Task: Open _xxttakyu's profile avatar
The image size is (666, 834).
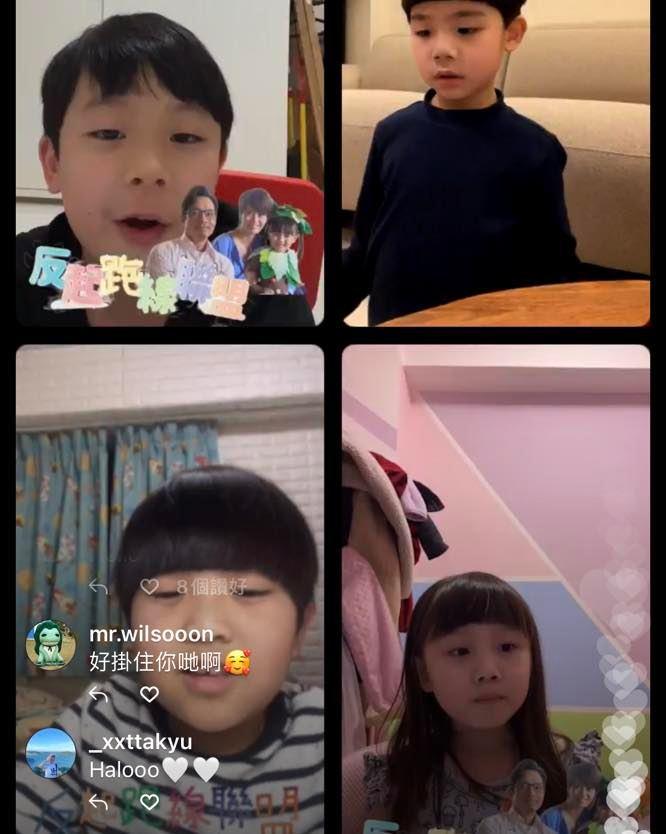Action: tap(50, 753)
